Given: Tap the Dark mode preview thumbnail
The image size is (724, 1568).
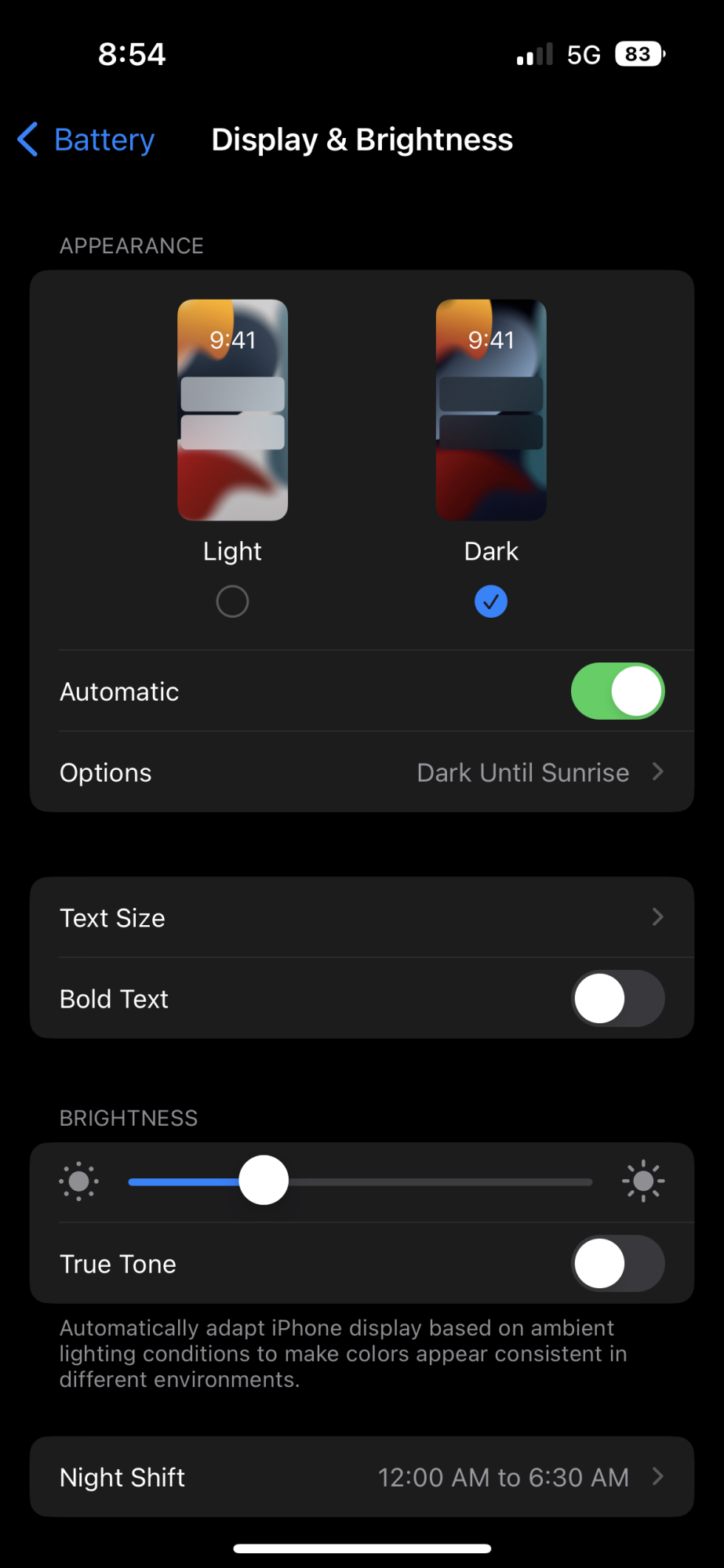Looking at the screenshot, I should tap(491, 409).
